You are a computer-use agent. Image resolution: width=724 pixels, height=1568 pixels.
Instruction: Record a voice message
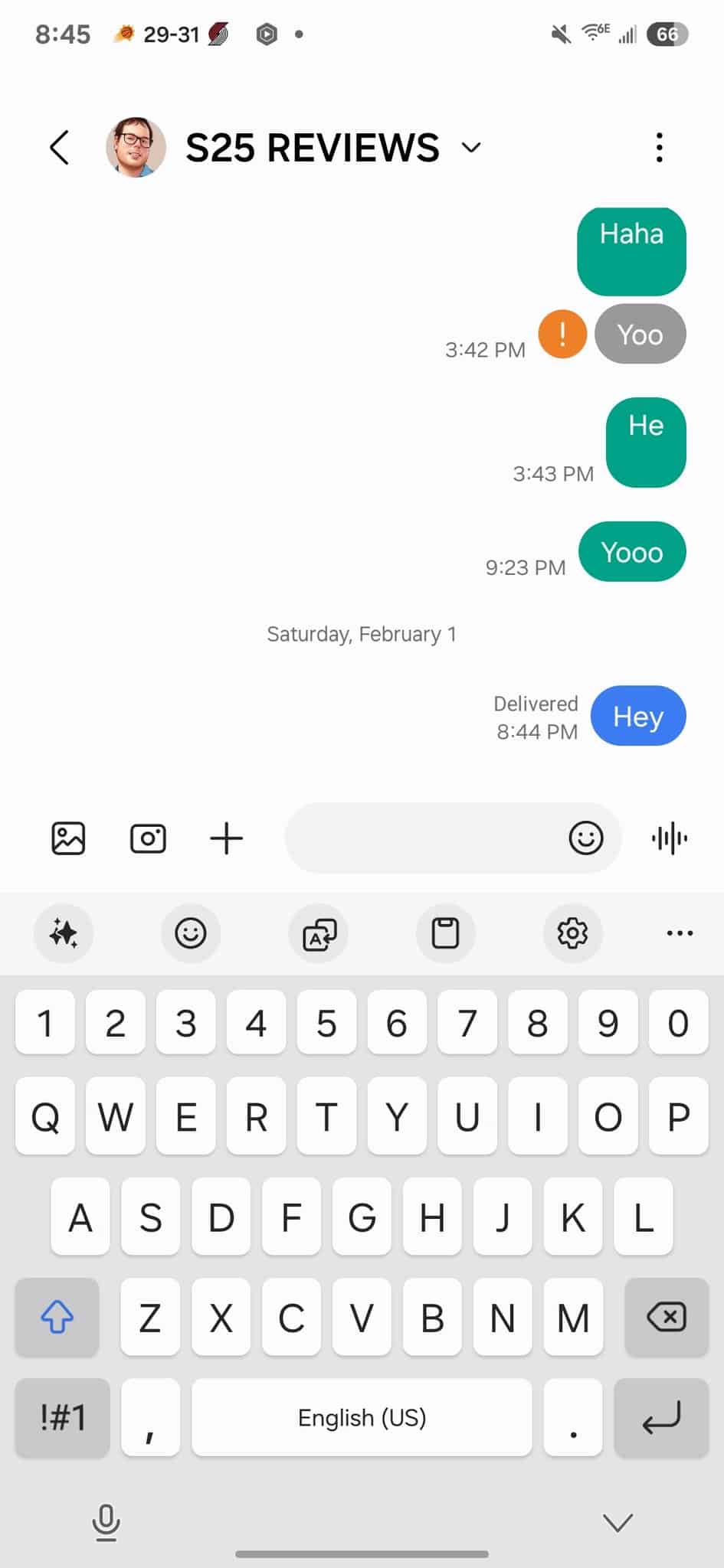[669, 838]
